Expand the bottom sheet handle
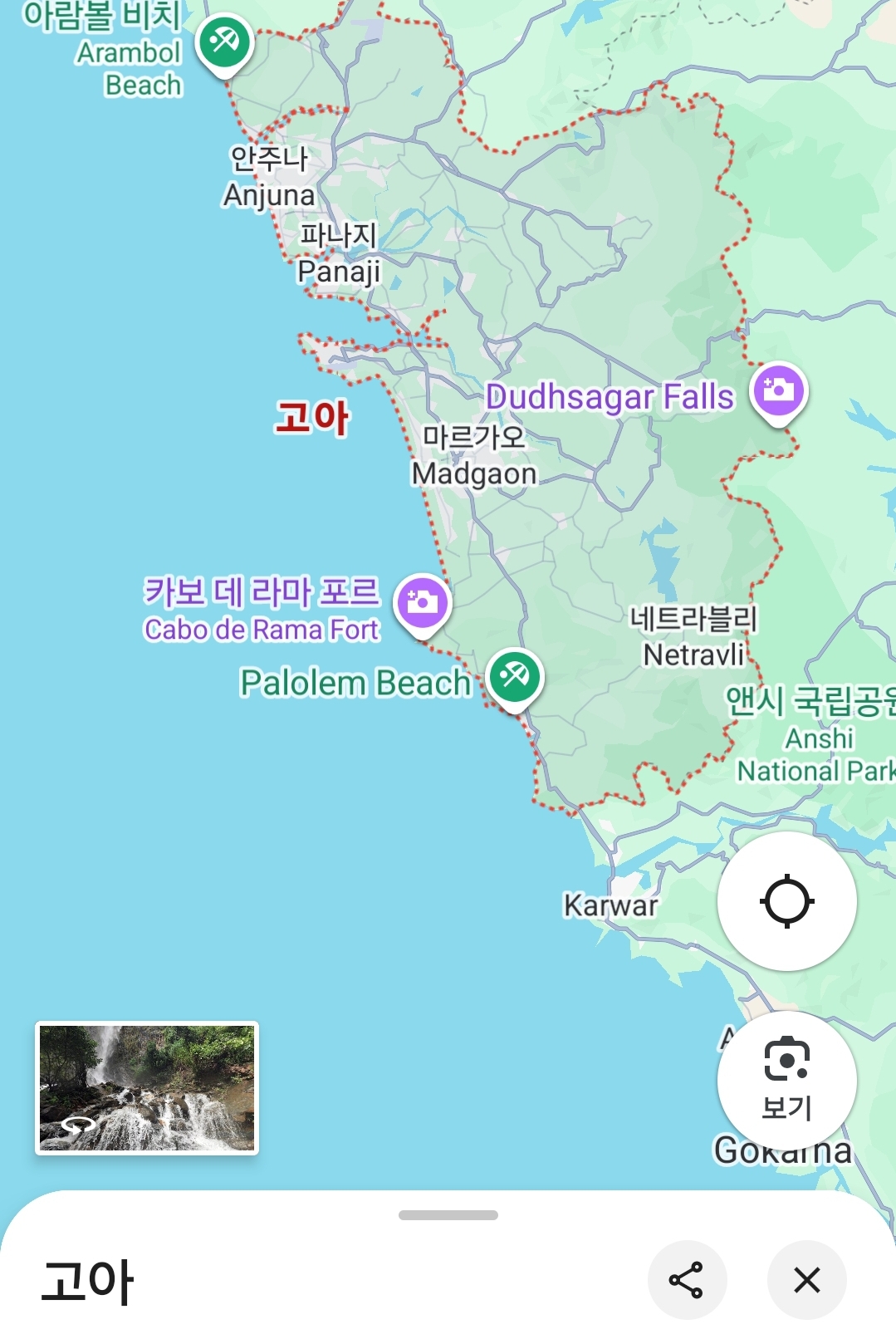 click(448, 1215)
